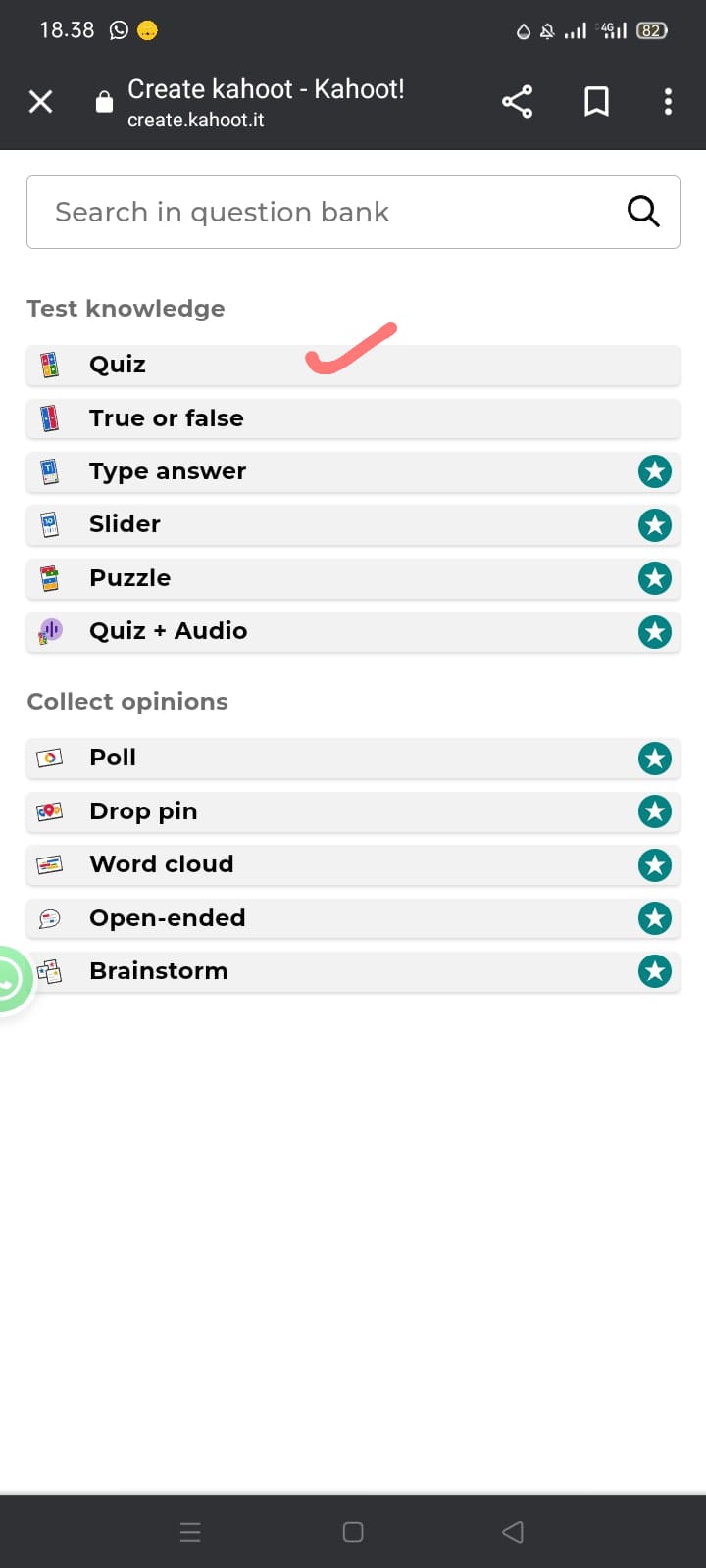Select the Quiz question type
The width and height of the screenshot is (706, 1568).
(x=353, y=365)
